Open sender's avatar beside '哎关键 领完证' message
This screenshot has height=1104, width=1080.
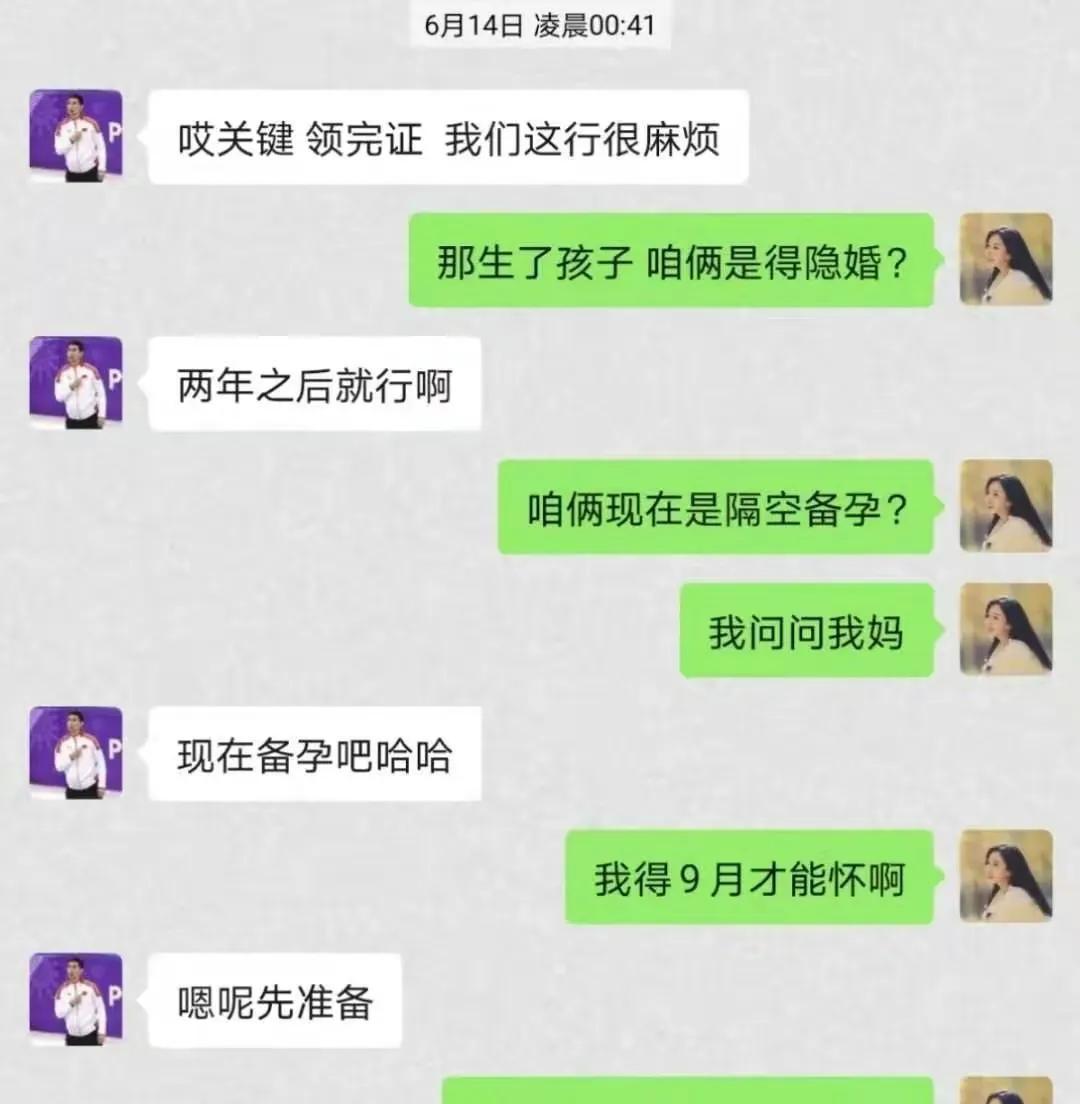coord(76,136)
